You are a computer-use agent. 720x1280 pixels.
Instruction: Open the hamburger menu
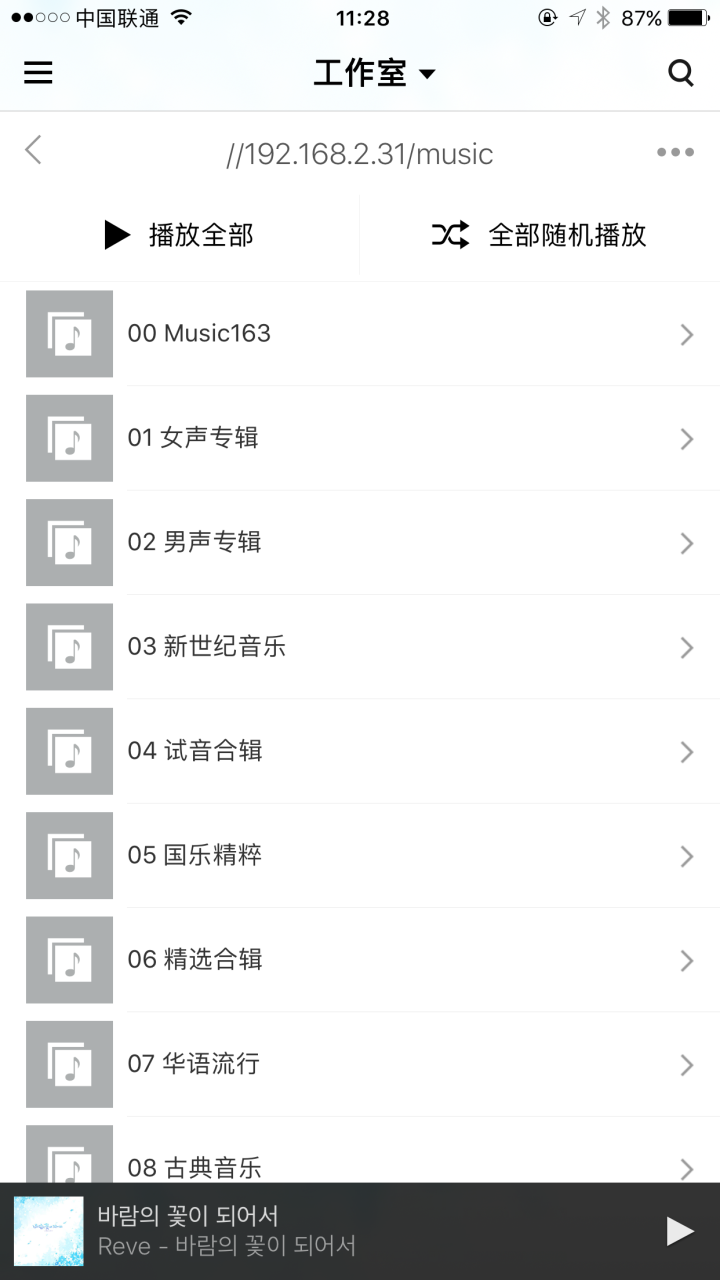coord(38,73)
